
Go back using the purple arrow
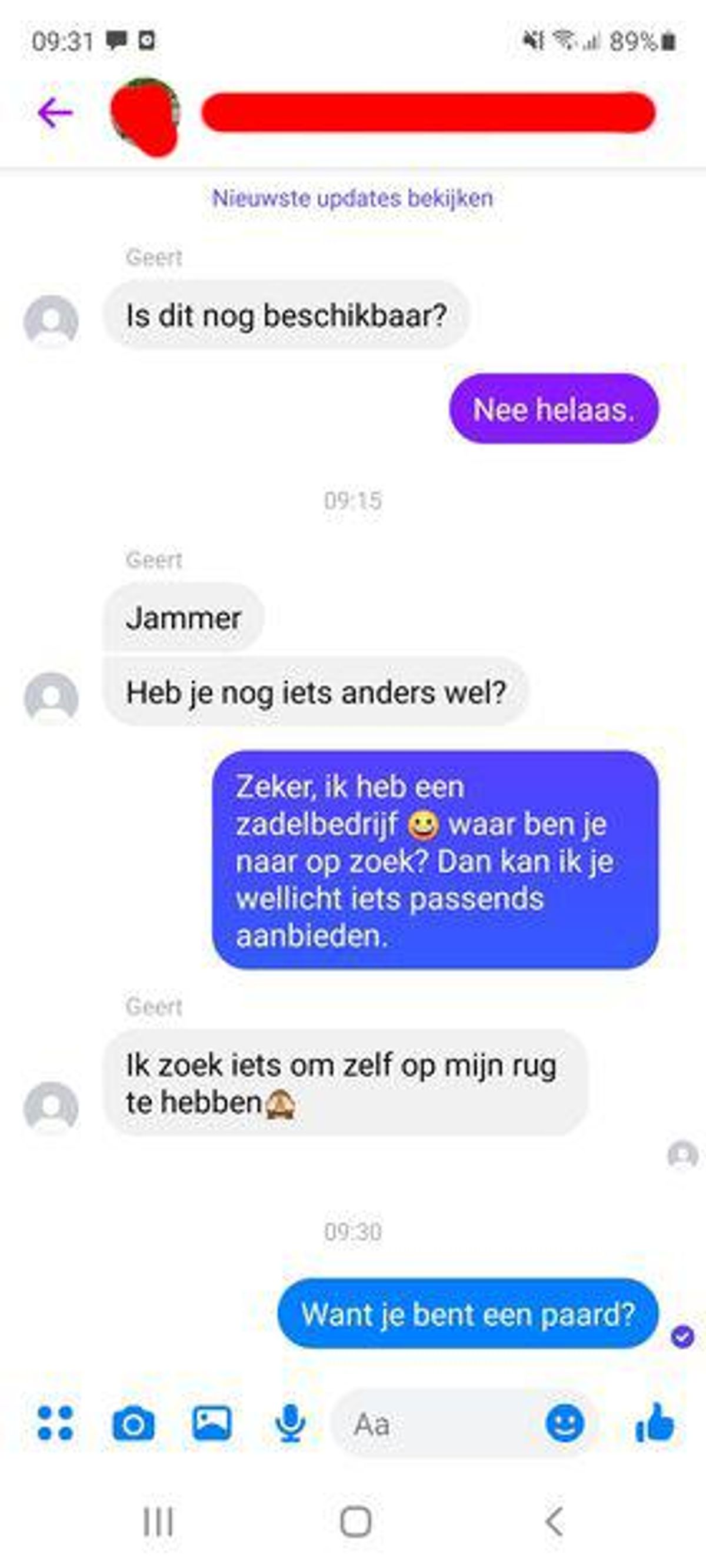pos(55,112)
